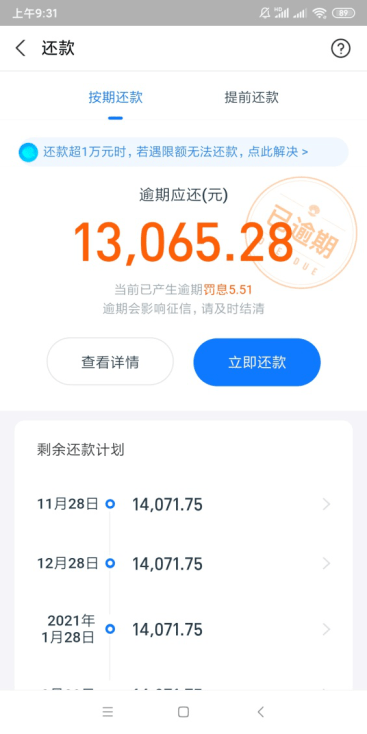The image size is (367, 734).
Task: Open the 还款超1万元 limit notice link
Action: tap(184, 152)
